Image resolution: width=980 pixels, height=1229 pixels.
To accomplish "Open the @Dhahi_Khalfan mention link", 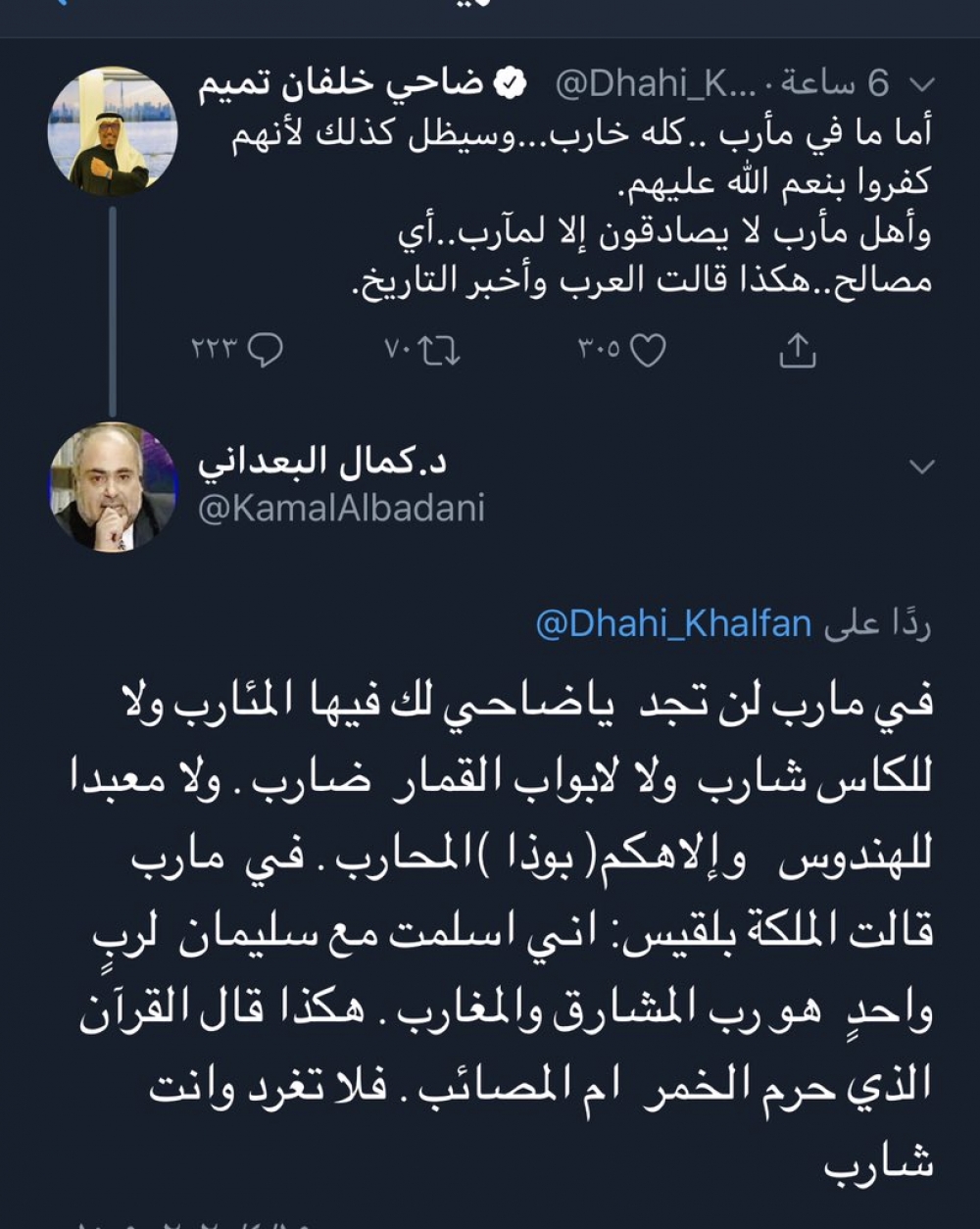I will (x=673, y=624).
